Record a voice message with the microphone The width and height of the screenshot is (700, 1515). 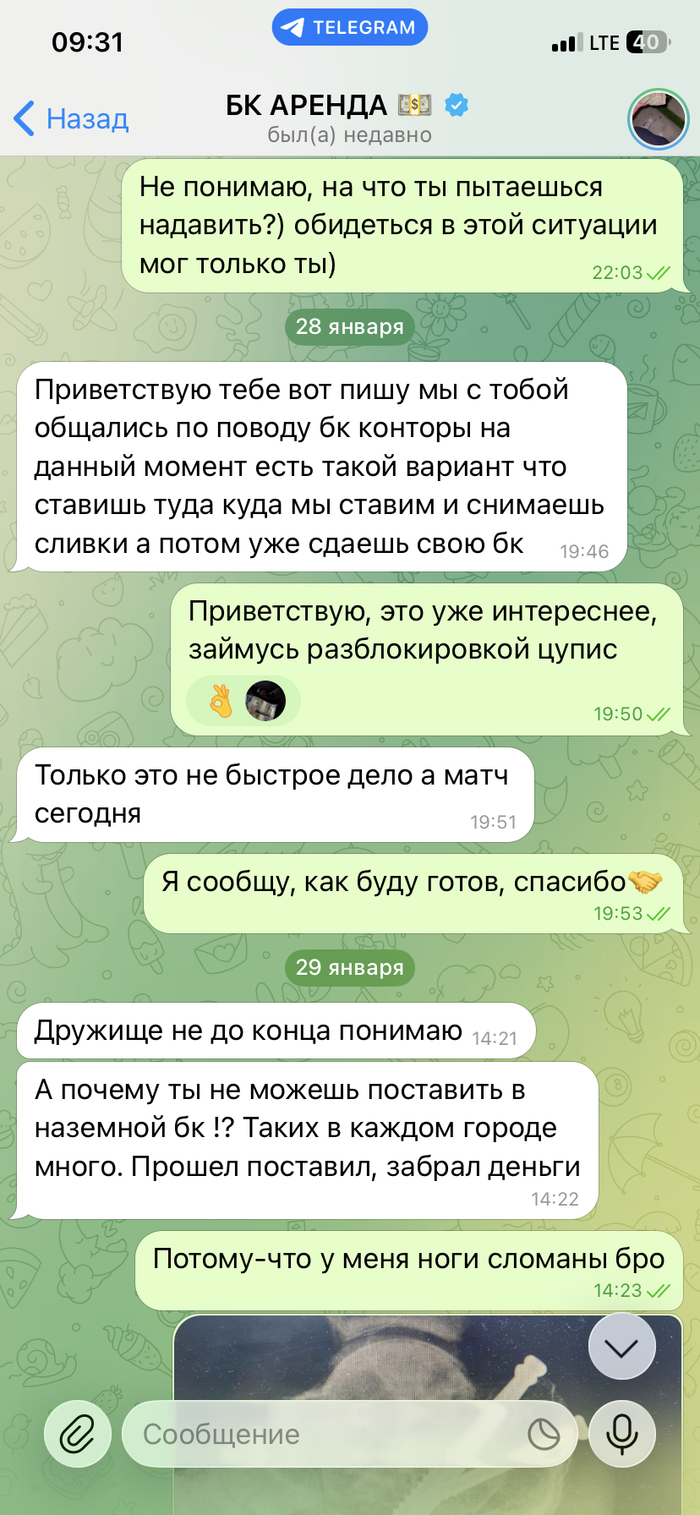(x=623, y=1435)
